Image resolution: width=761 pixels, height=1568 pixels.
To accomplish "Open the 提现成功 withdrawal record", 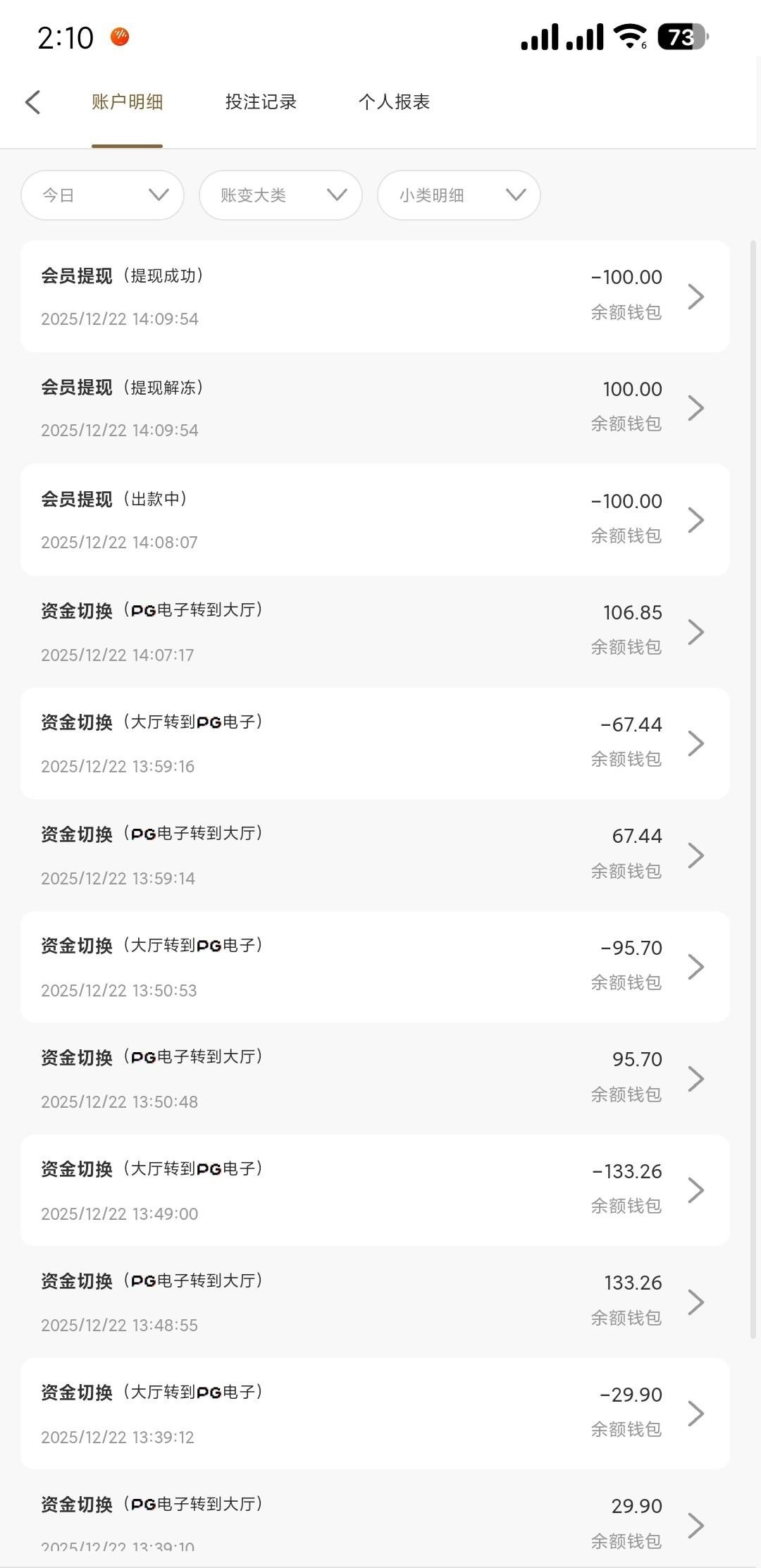I will point(375,297).
